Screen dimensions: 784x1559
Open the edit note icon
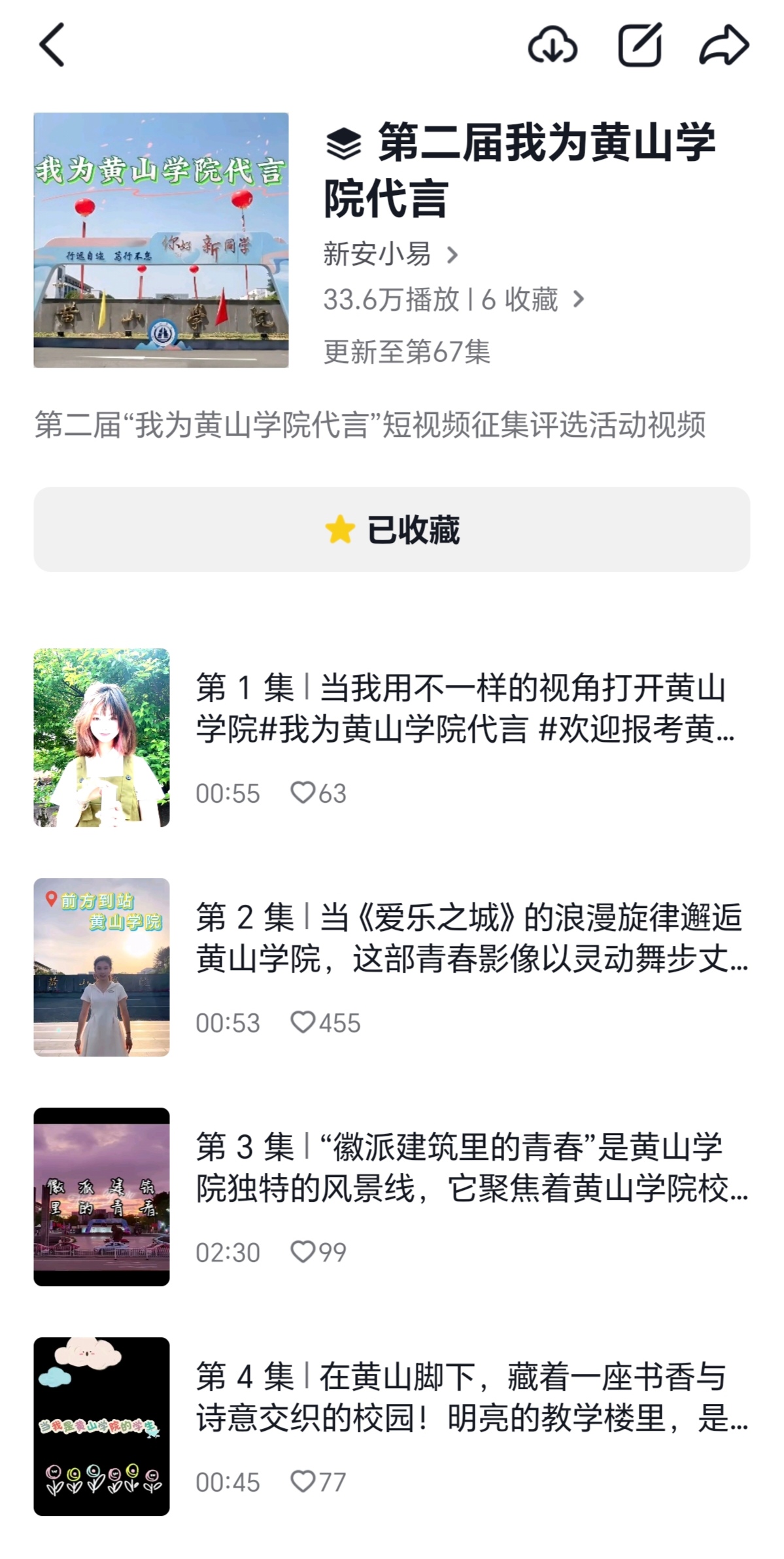pyautogui.click(x=640, y=45)
